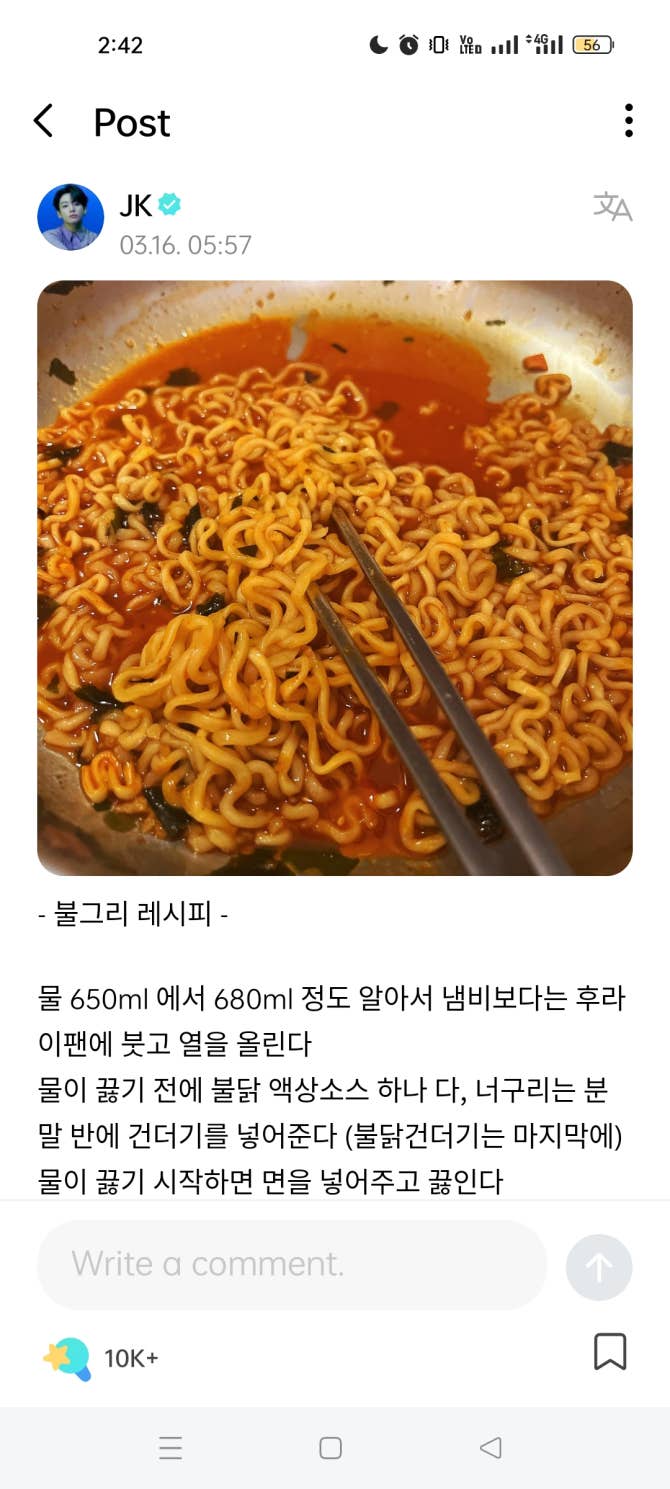Go back from the Post screen
The width and height of the screenshot is (670, 1489).
[43, 121]
